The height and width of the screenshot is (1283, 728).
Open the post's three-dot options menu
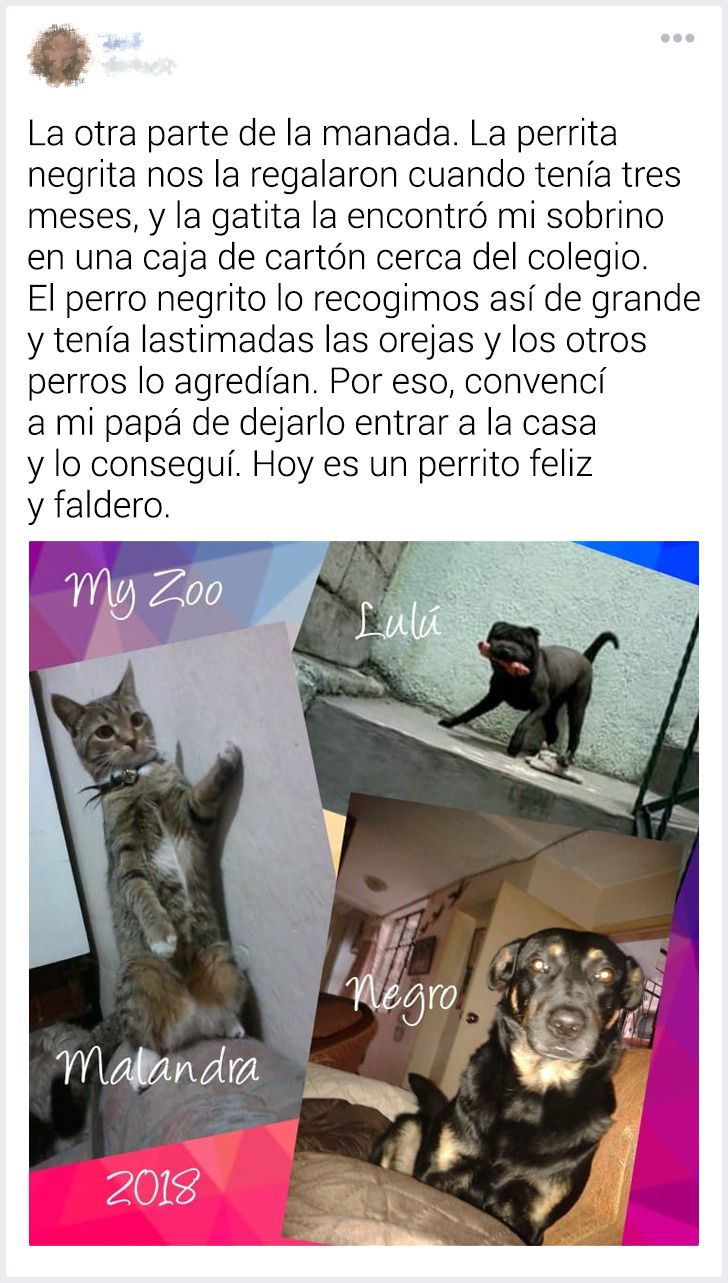coord(676,38)
